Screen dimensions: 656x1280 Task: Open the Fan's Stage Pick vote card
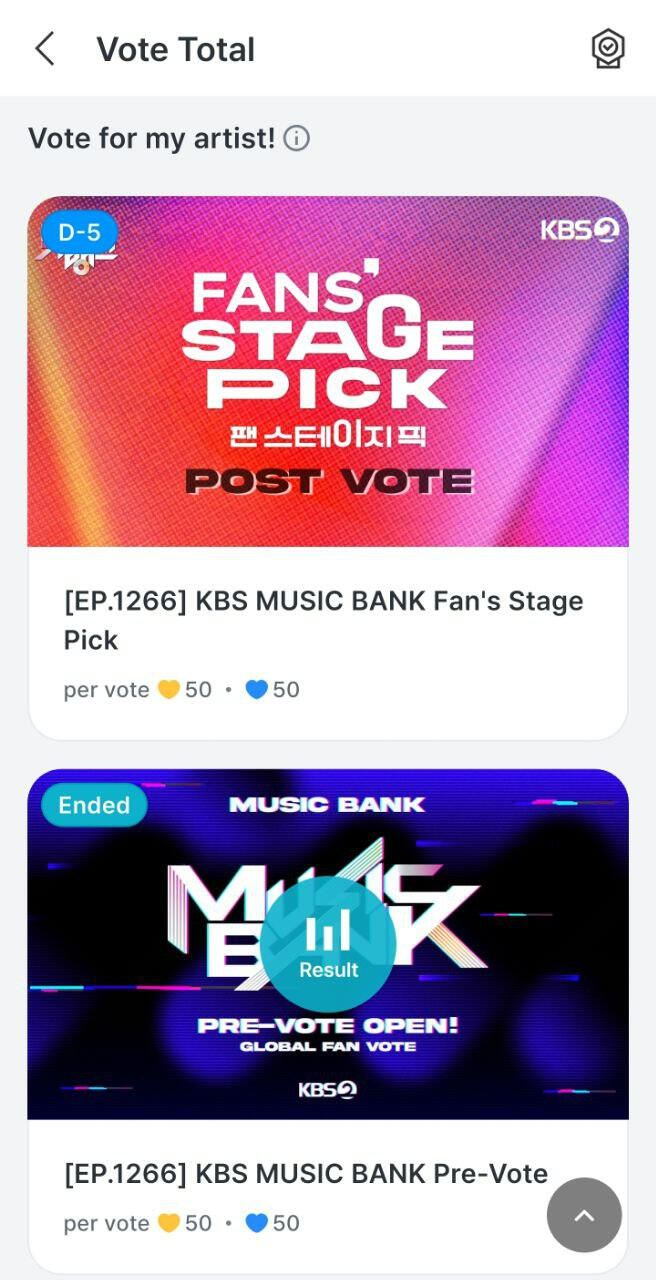click(327, 470)
